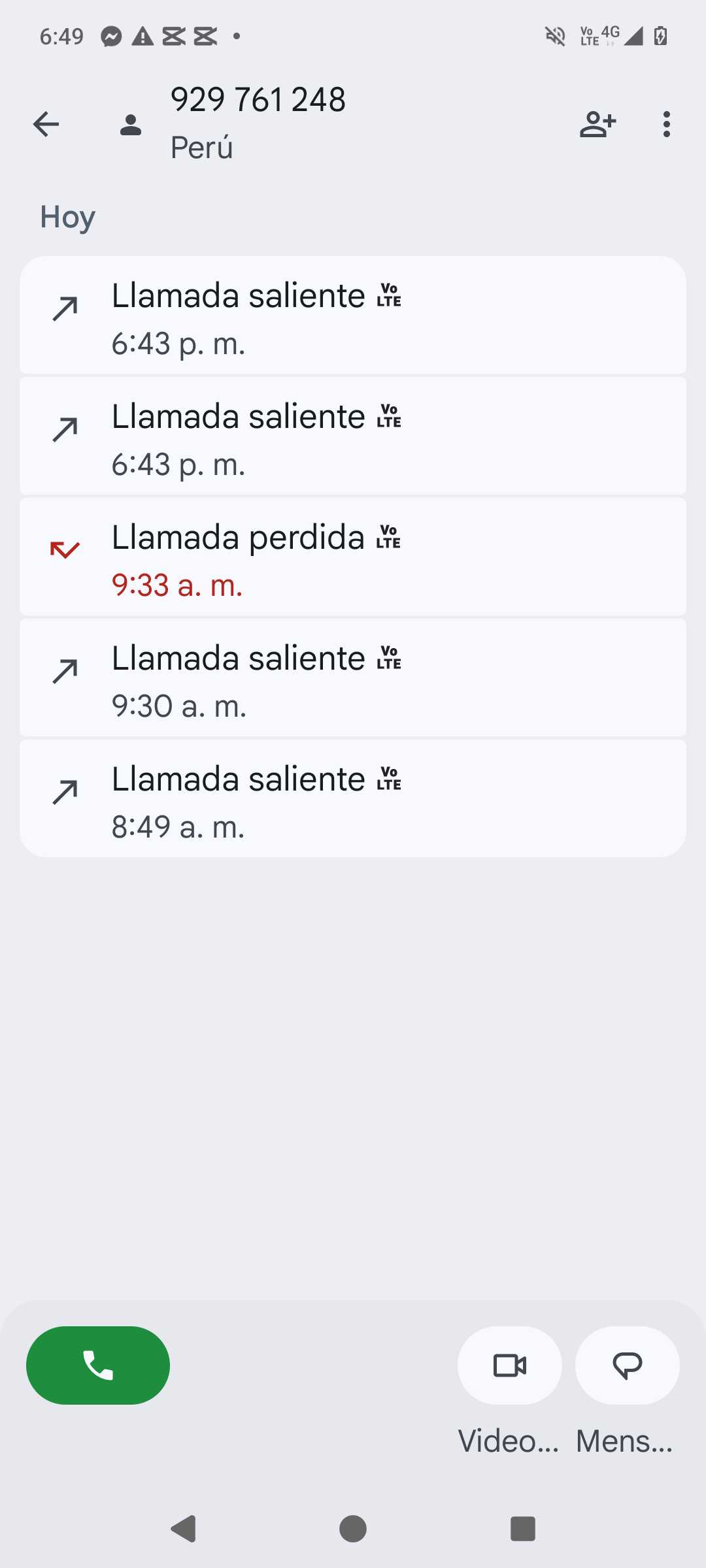Send a message to this number
Screen dimensions: 706x1568
[x=627, y=1365]
